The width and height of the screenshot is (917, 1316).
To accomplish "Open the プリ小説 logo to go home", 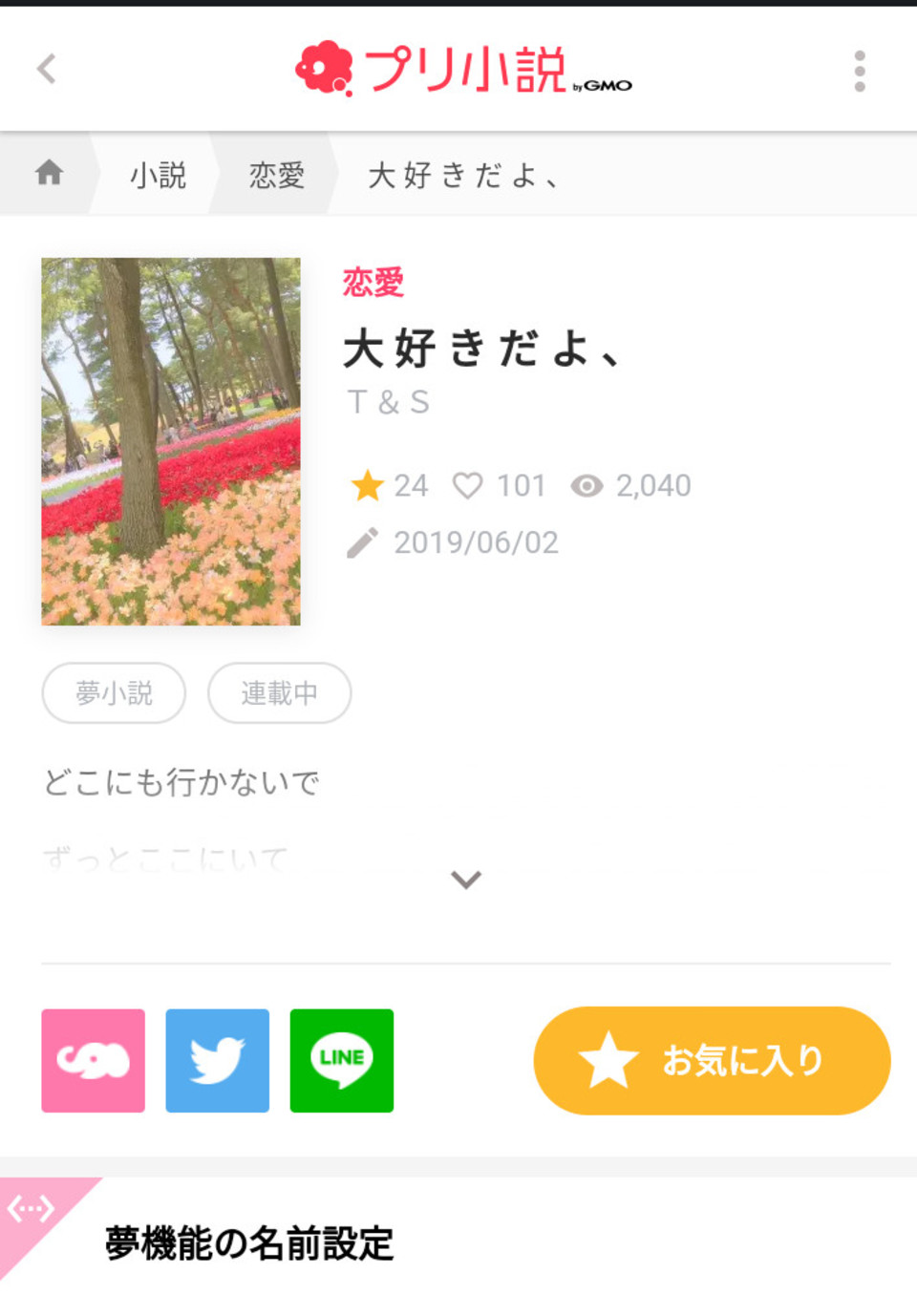I will click(x=463, y=69).
